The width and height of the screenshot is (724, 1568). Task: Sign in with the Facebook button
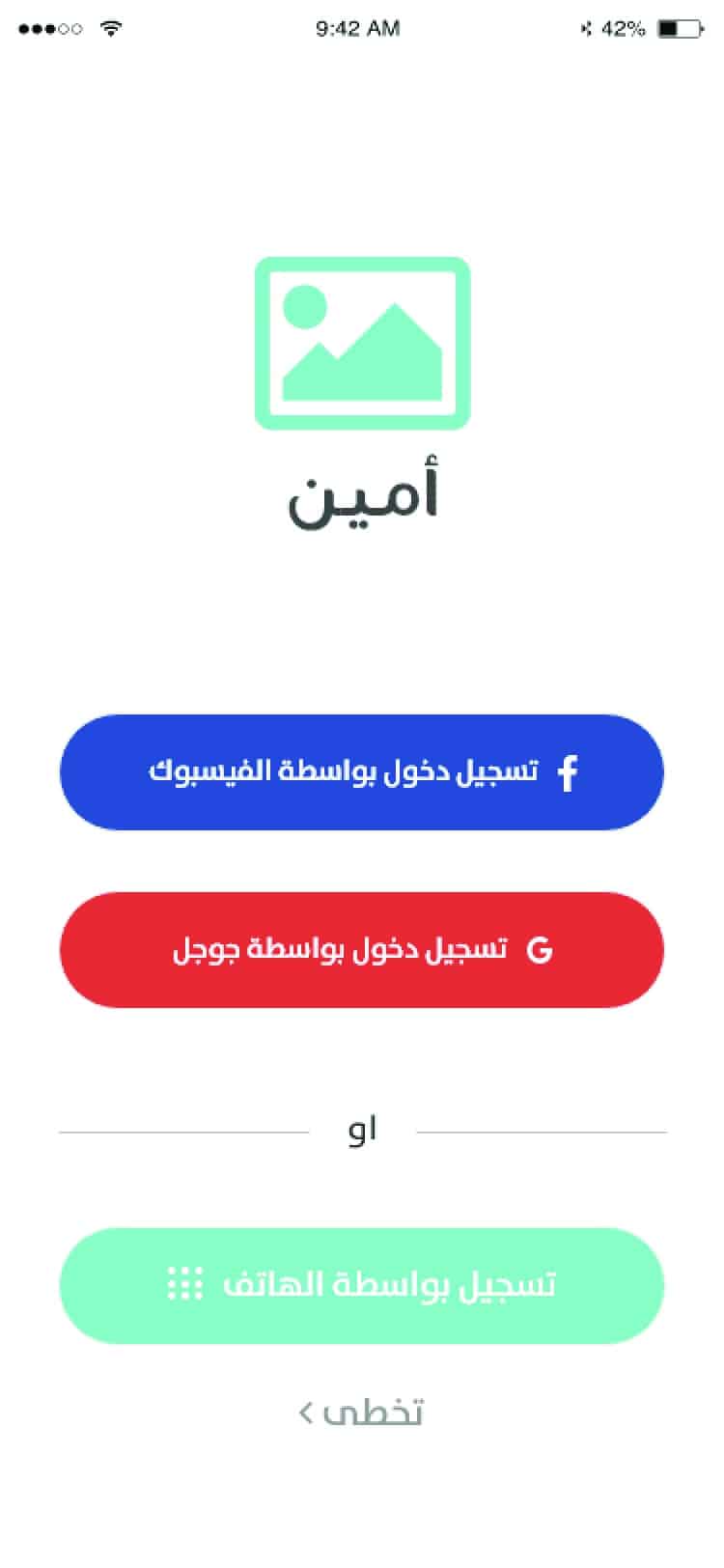point(362,772)
